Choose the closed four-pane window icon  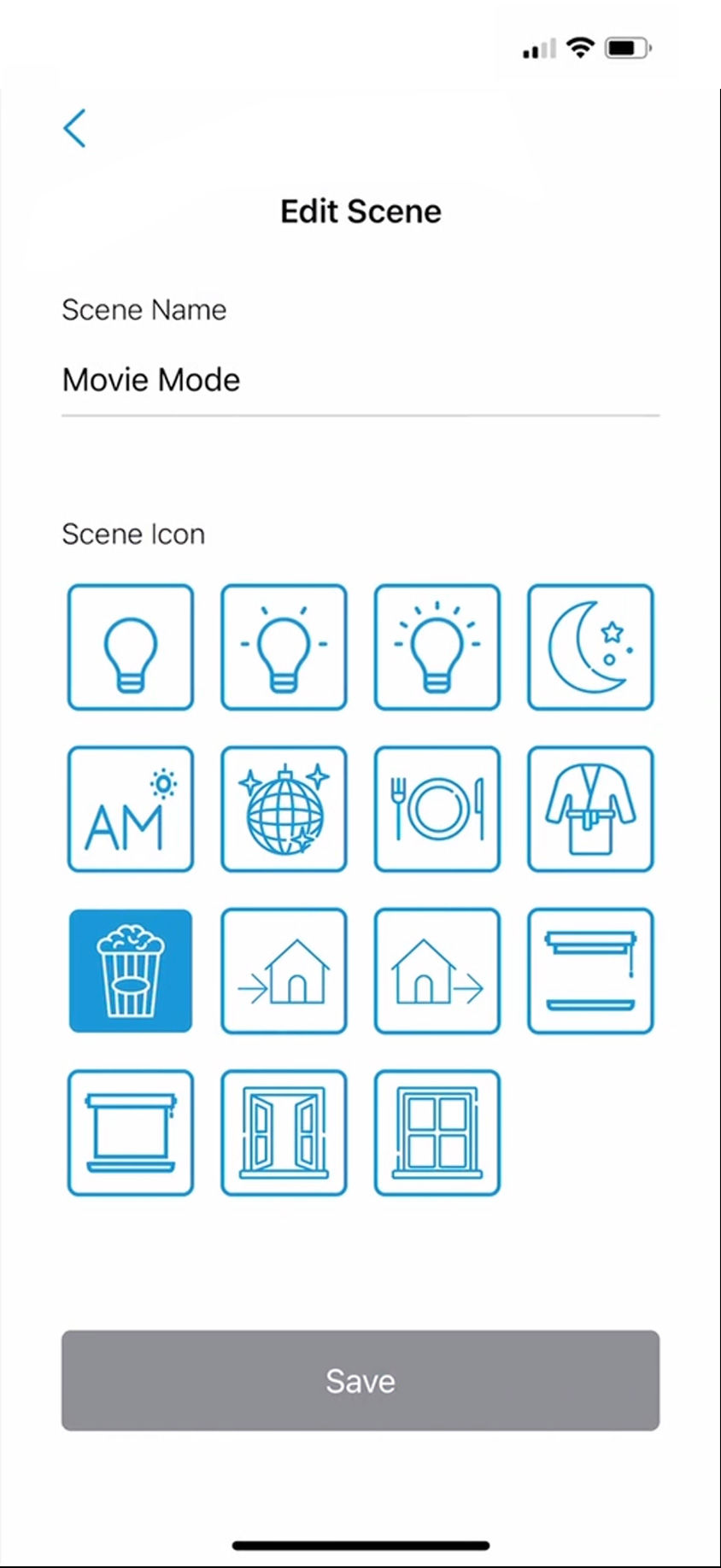(x=437, y=1132)
